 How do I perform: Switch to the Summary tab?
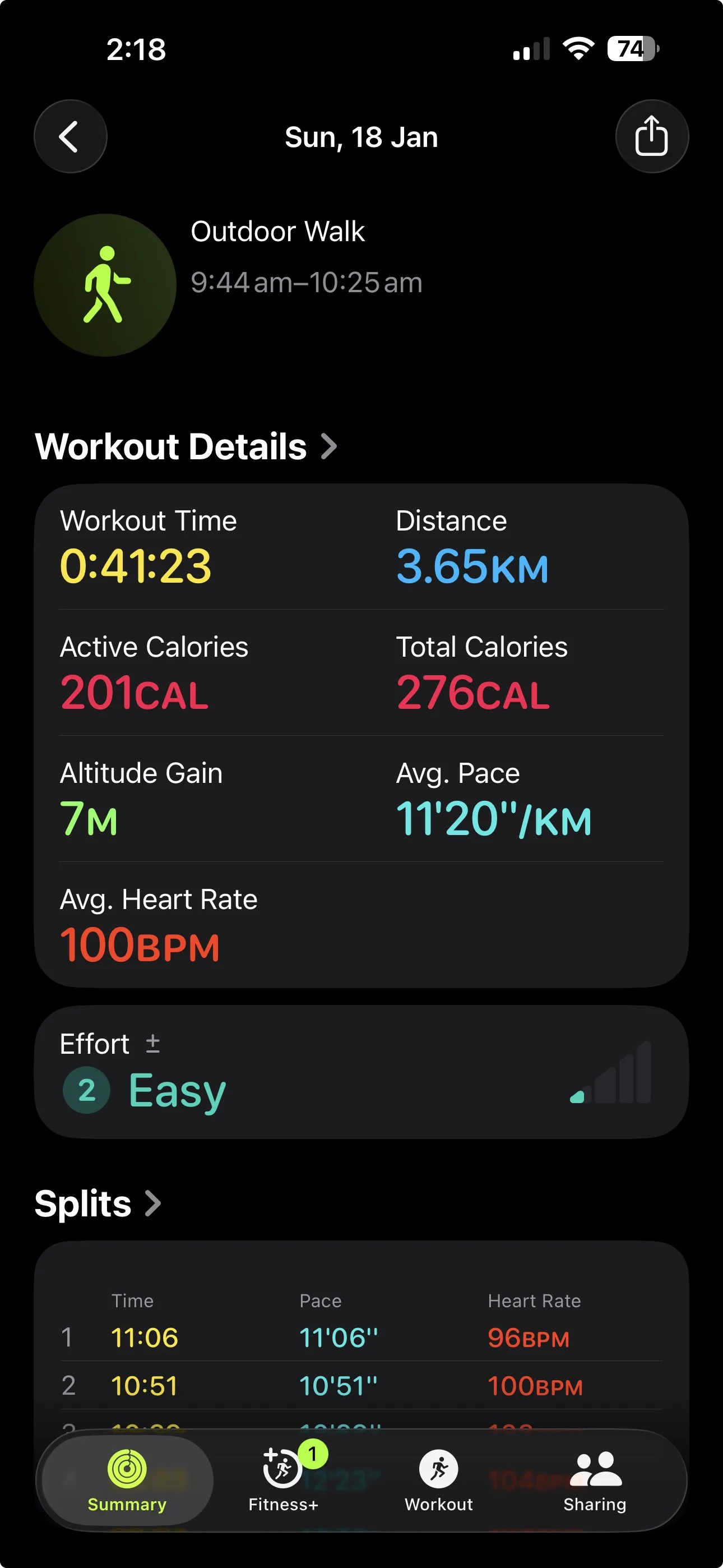(x=127, y=1479)
